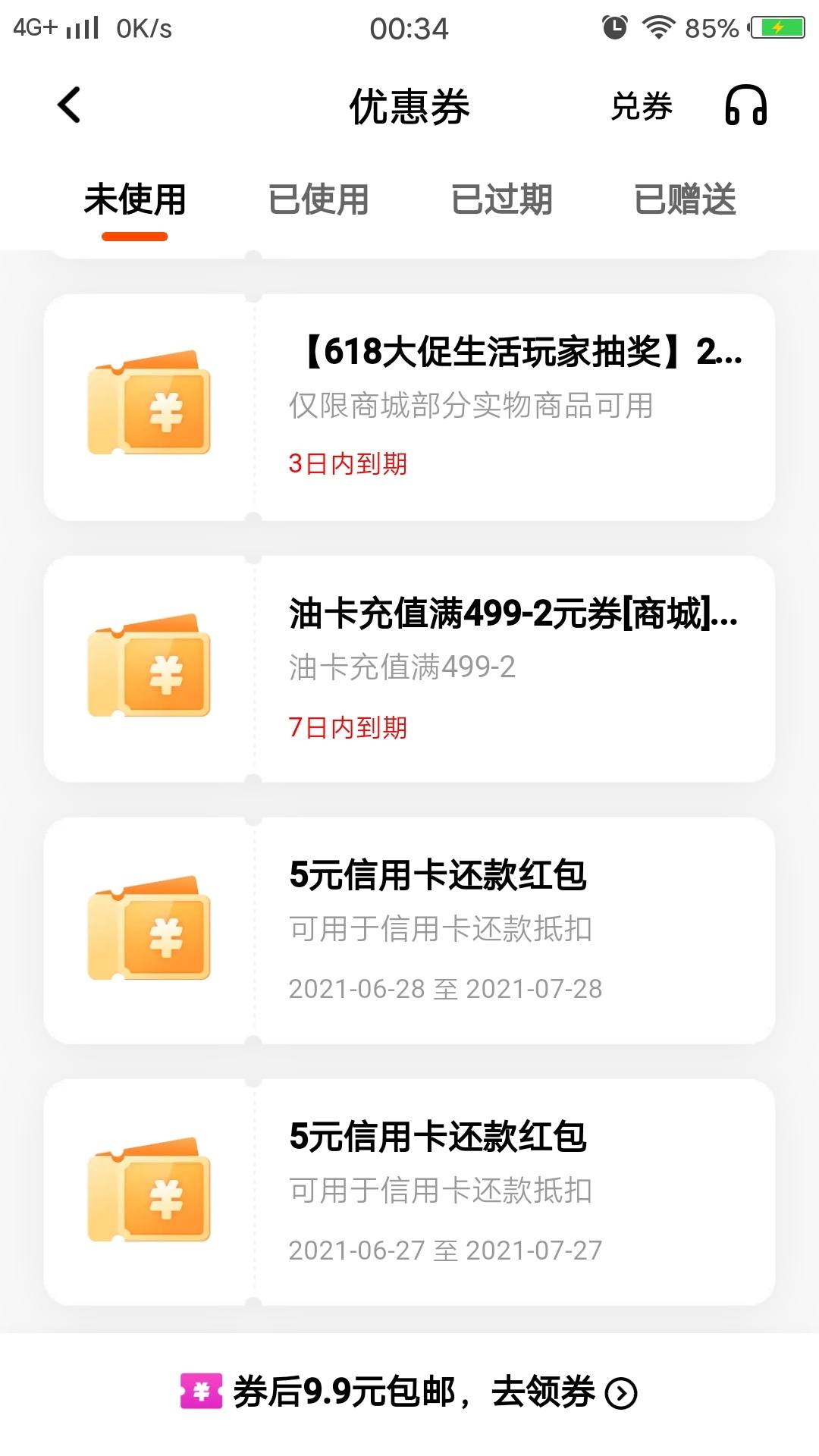The width and height of the screenshot is (819, 1456).
Task: Select the 未使用 tab
Action: point(135,200)
